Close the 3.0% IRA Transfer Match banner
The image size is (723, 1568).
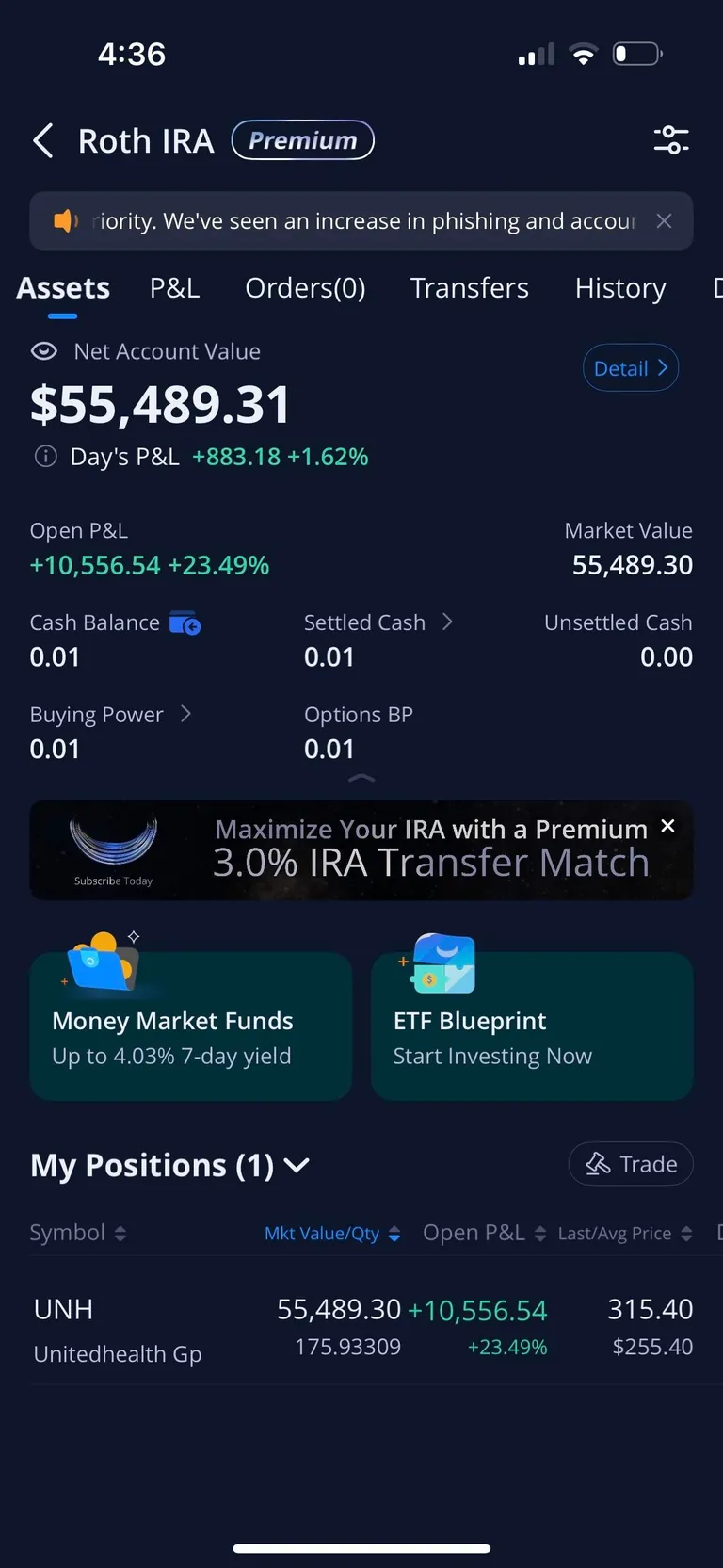(667, 826)
